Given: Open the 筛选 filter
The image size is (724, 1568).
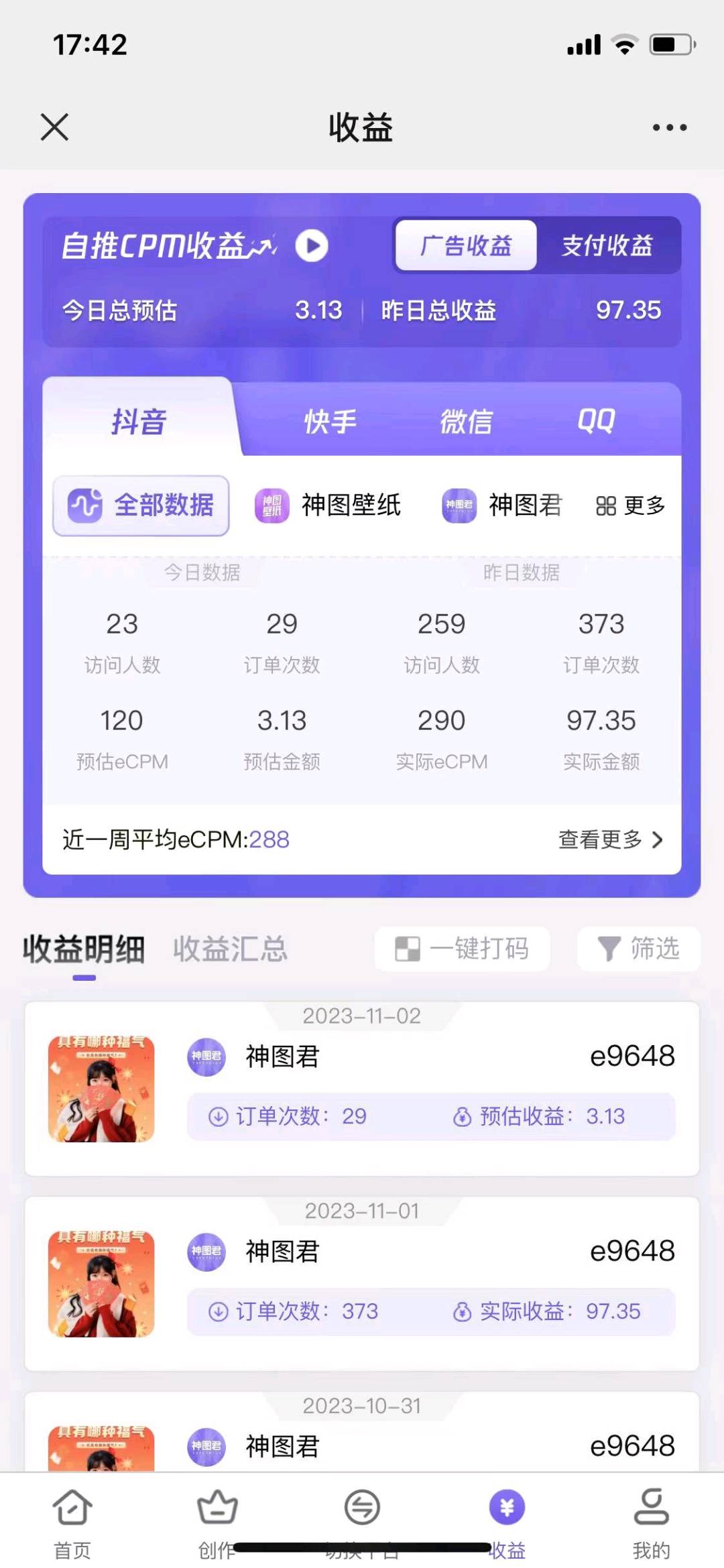Looking at the screenshot, I should coord(638,949).
